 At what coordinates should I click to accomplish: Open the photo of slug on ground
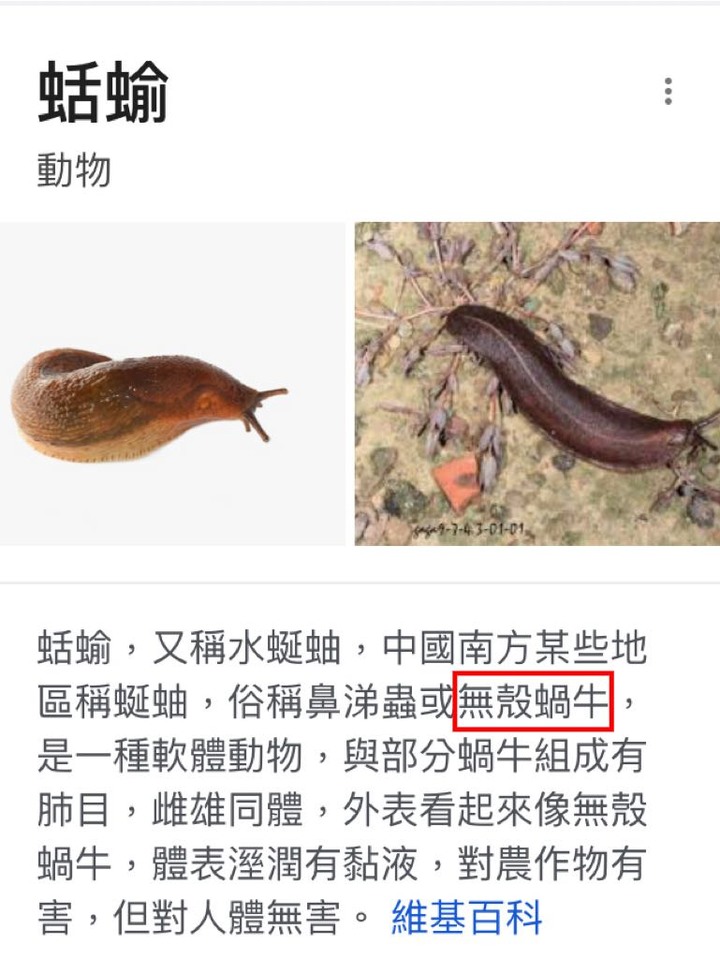(x=537, y=384)
